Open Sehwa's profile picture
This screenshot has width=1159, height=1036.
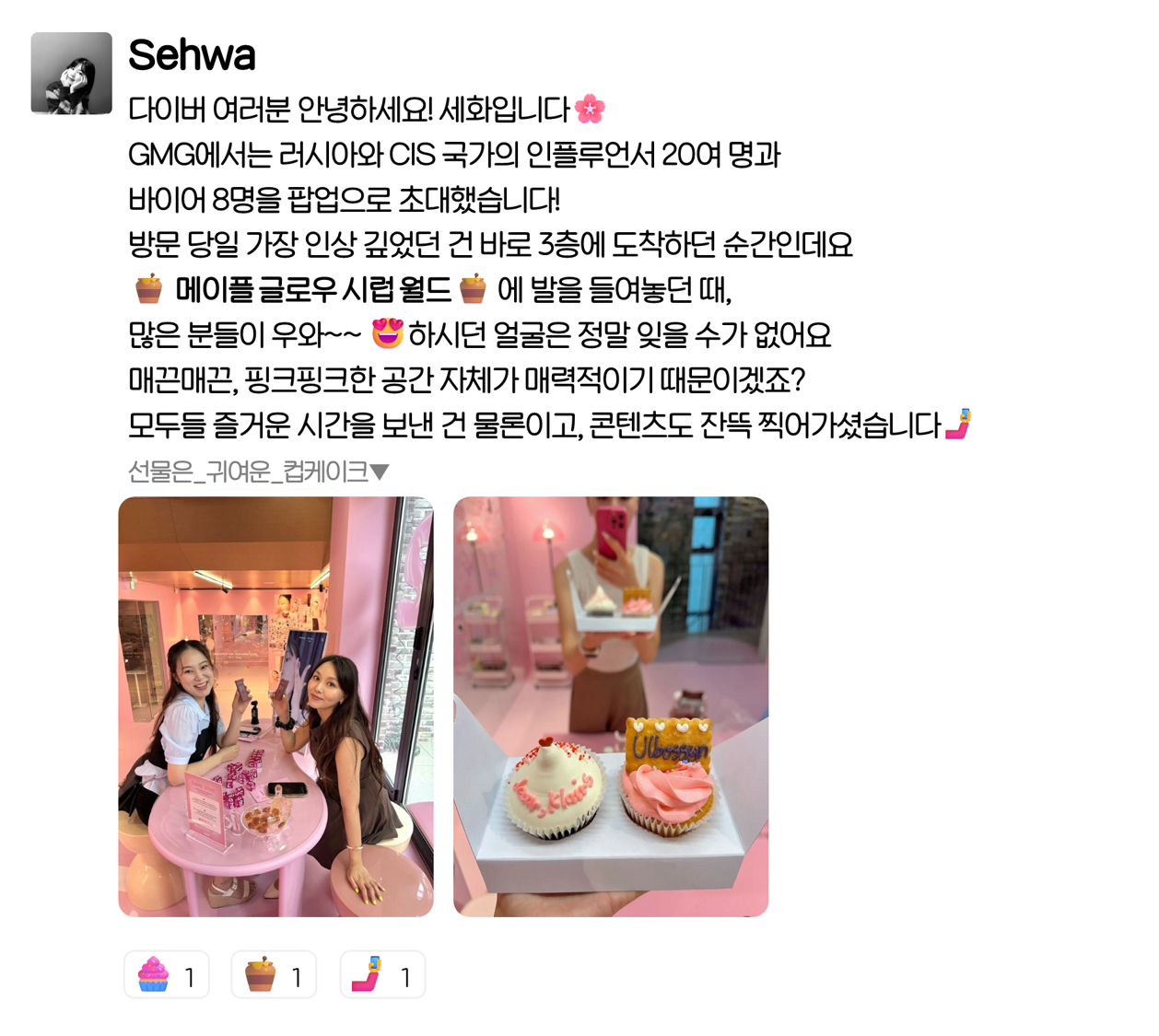[x=71, y=74]
